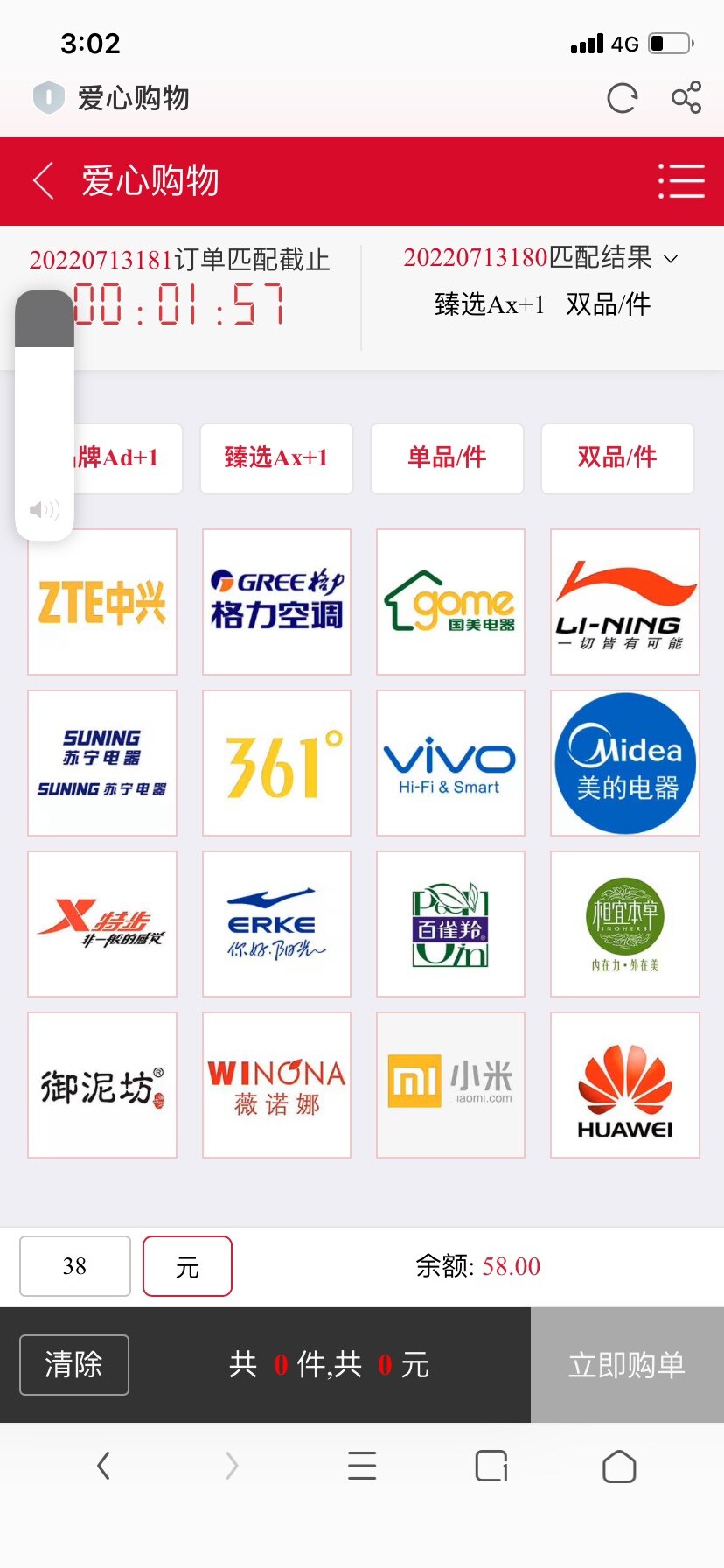
Task: Choose the WINONA 薇诺娜 tile
Action: coord(276,1085)
